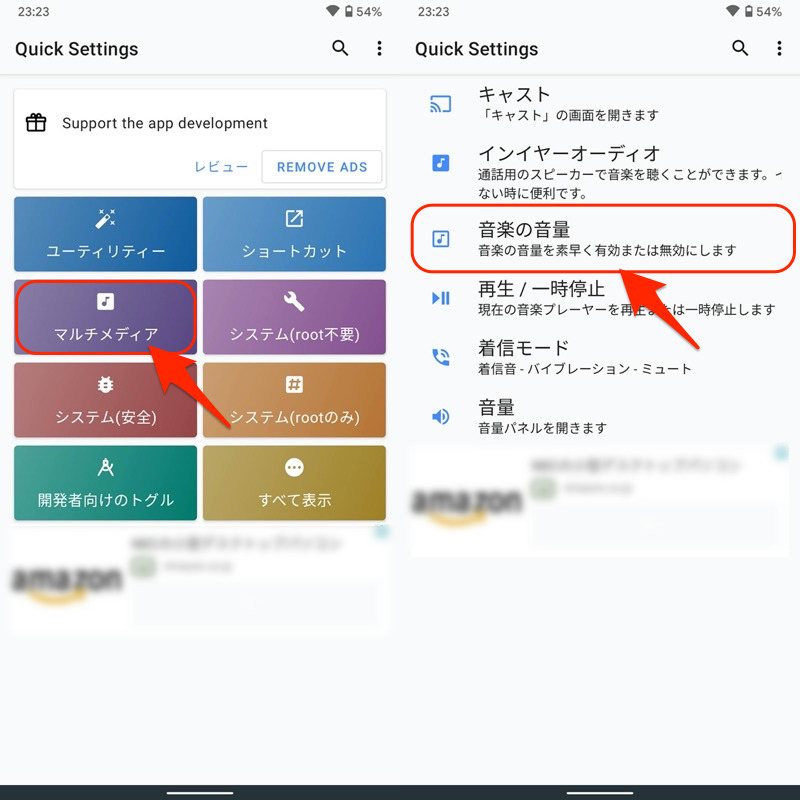Open the システム(rootのみ) category
The width and height of the screenshot is (800, 800).
294,400
